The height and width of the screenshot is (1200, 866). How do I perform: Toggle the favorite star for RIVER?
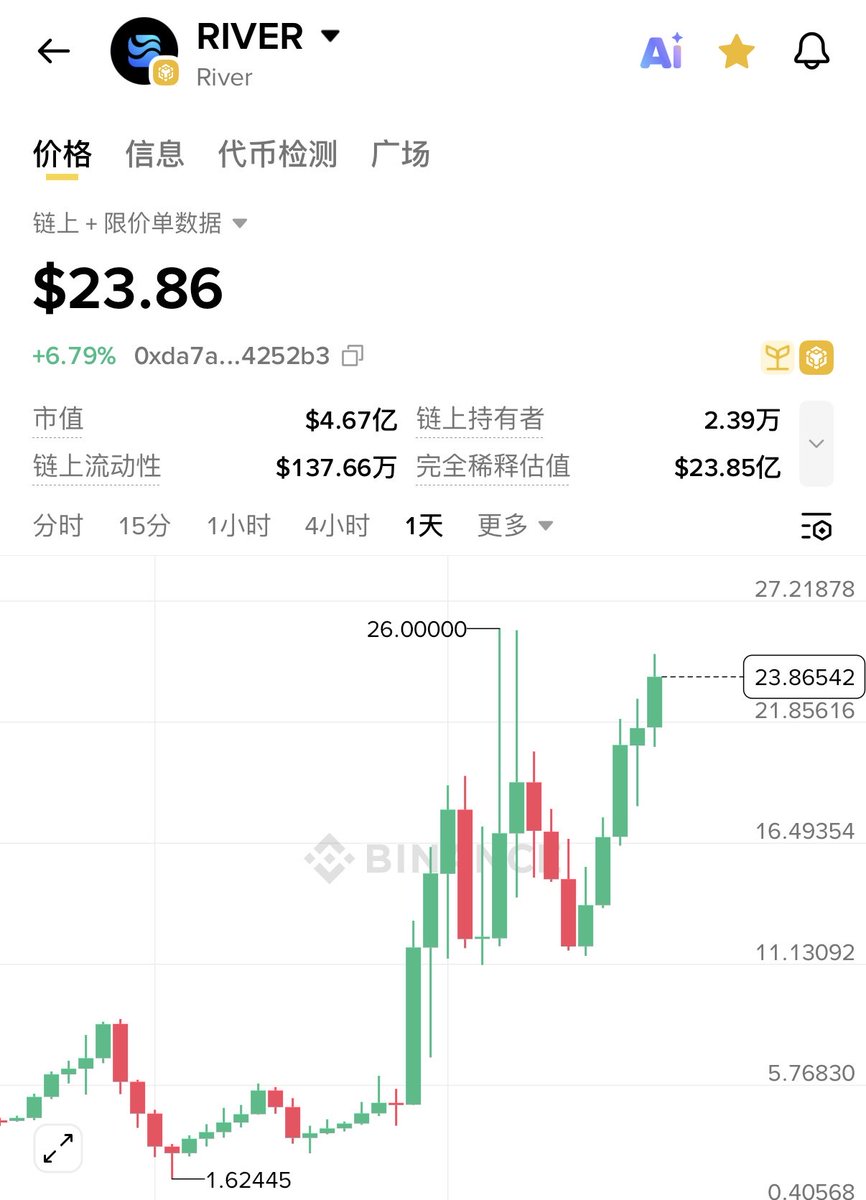tap(736, 51)
